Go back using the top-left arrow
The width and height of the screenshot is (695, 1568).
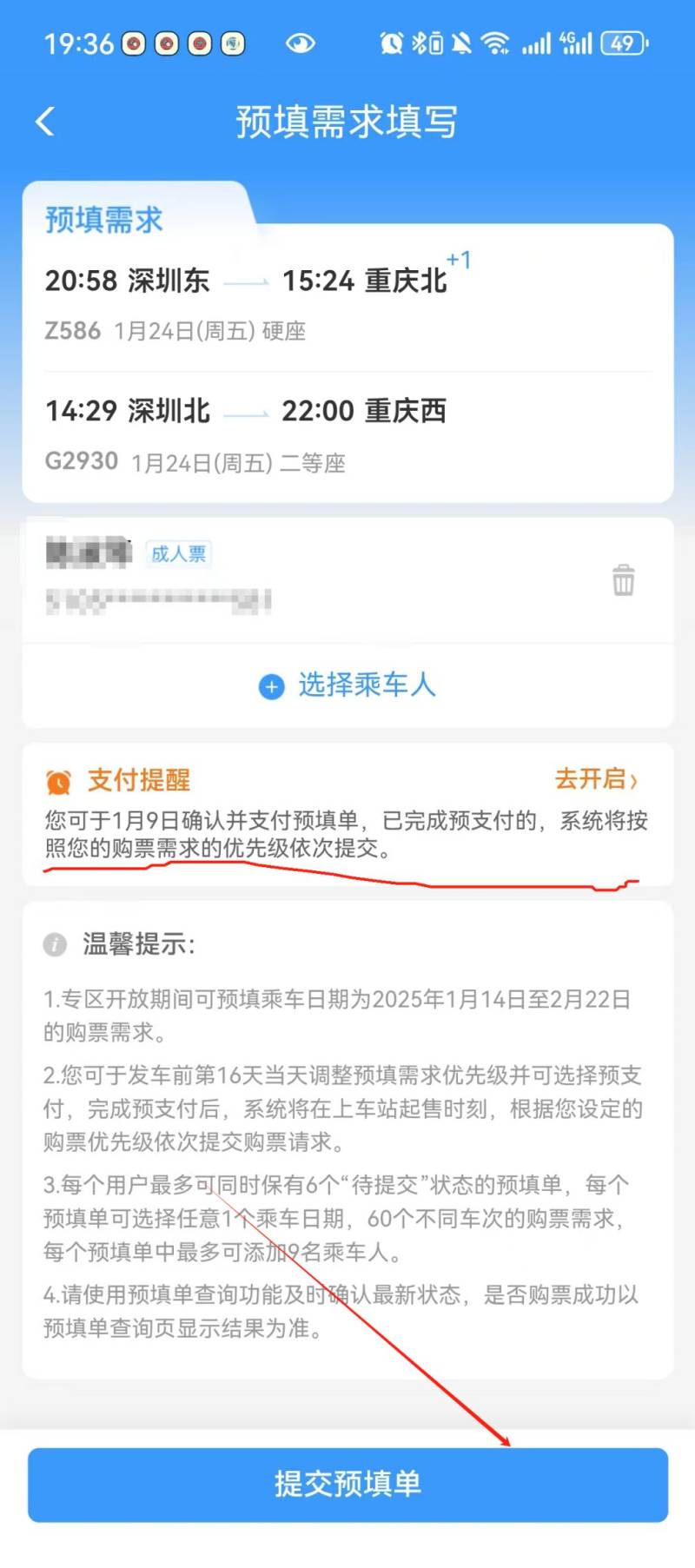click(x=45, y=122)
